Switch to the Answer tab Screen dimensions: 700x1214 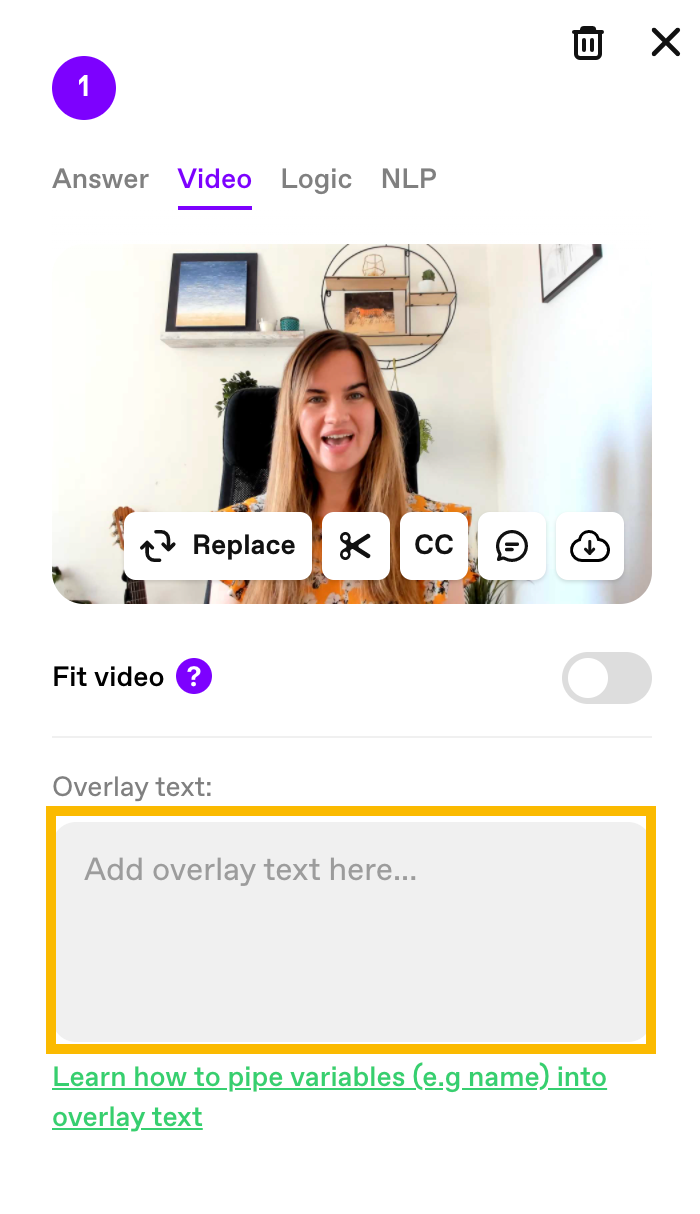(100, 179)
